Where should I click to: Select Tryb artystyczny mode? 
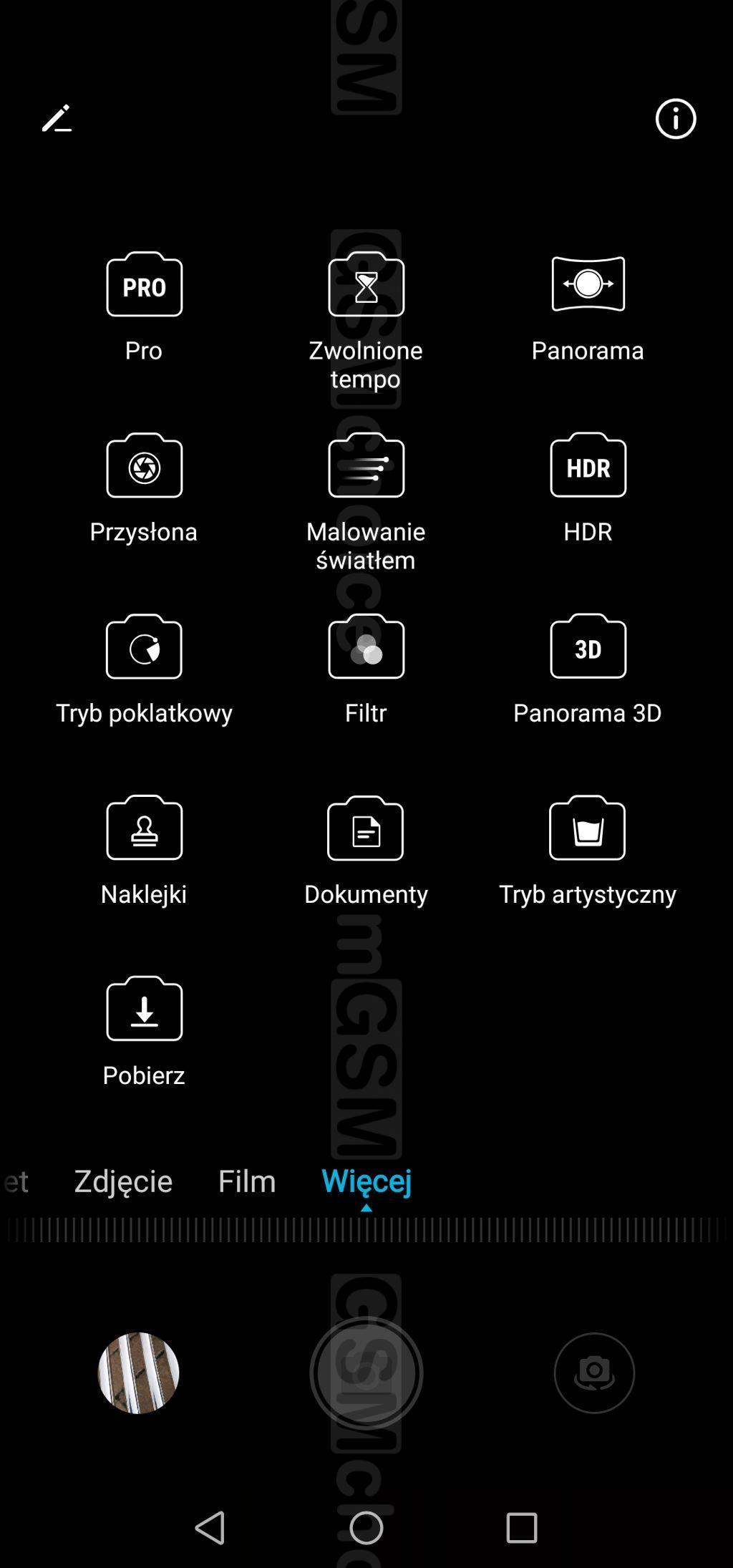pos(588,851)
